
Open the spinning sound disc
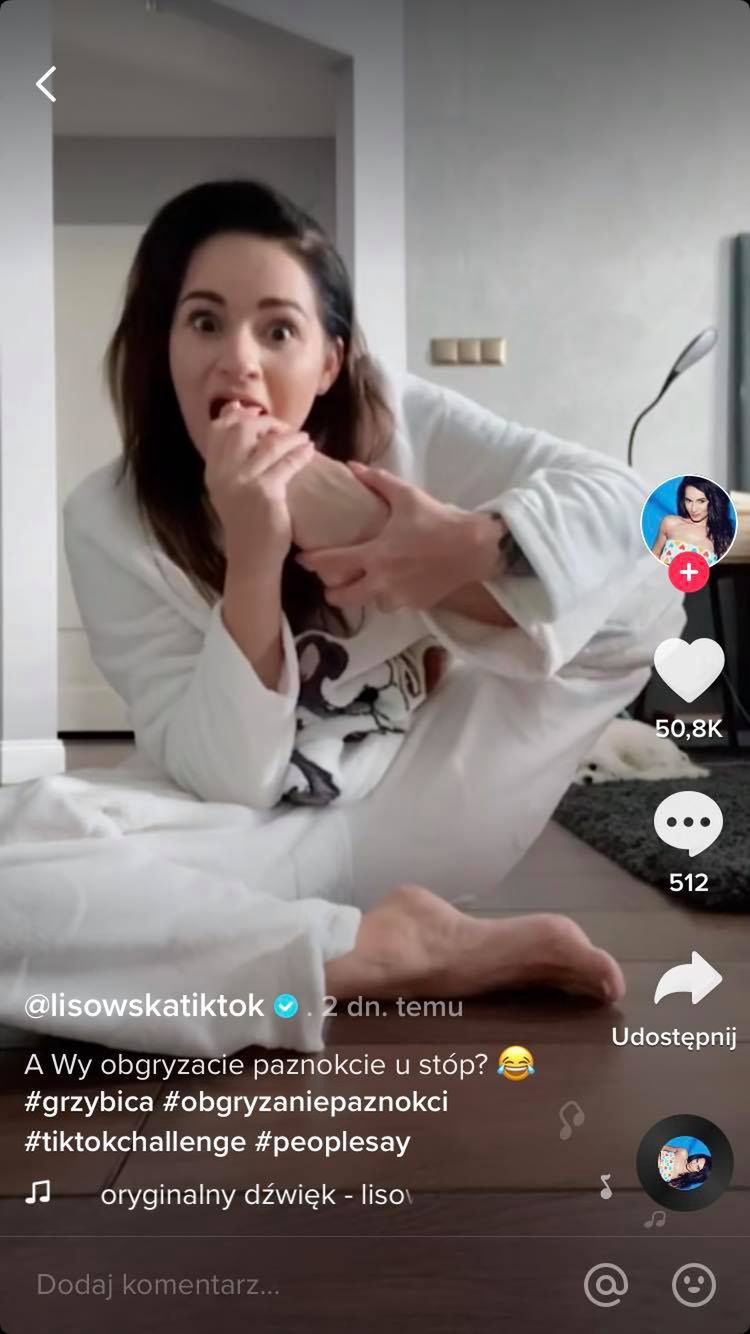[685, 1162]
